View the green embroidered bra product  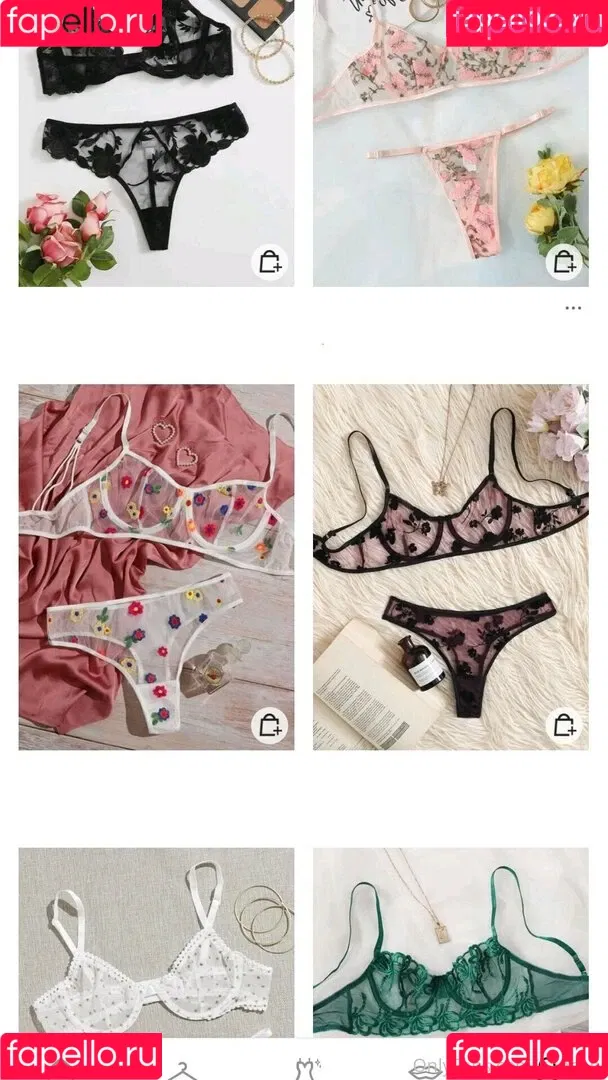tap(450, 940)
